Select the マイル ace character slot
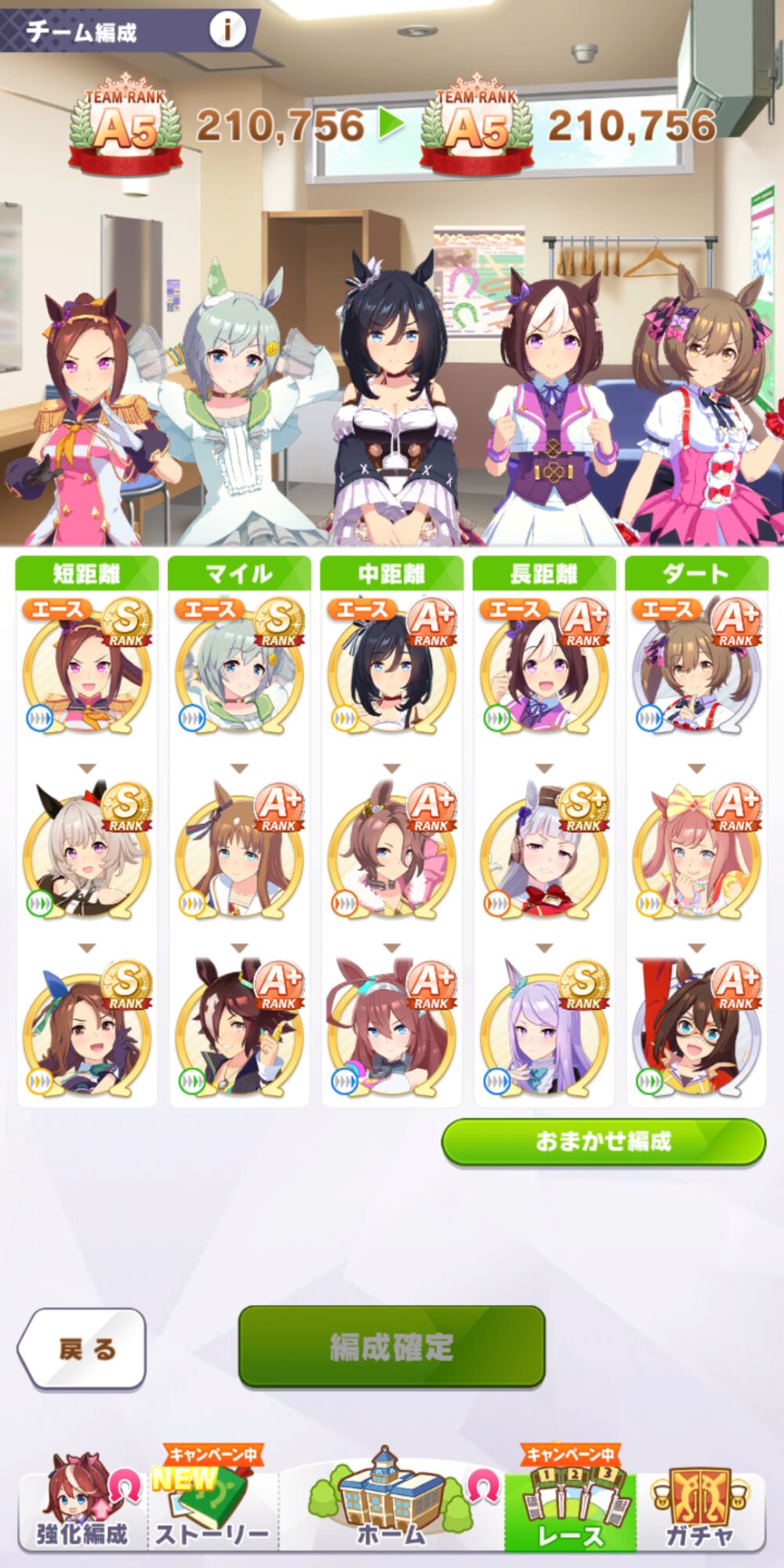This screenshot has height=1568, width=784. click(x=239, y=666)
